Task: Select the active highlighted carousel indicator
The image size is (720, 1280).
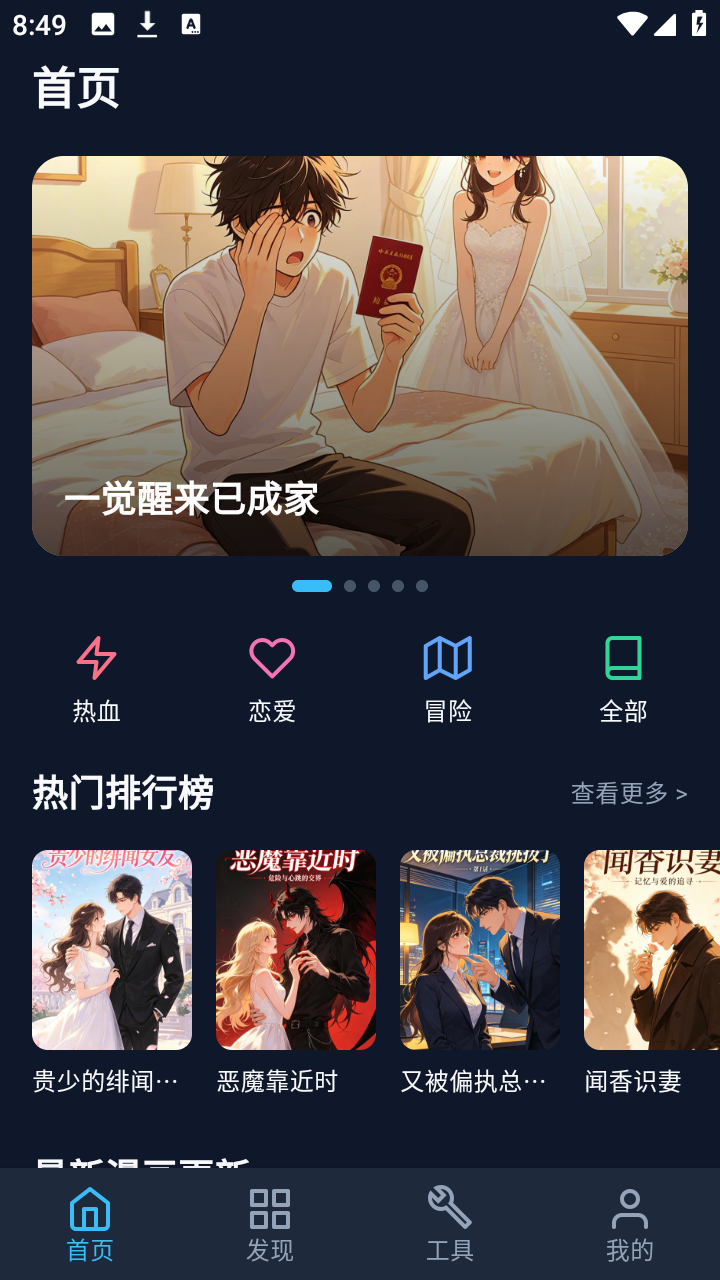Action: click(311, 585)
